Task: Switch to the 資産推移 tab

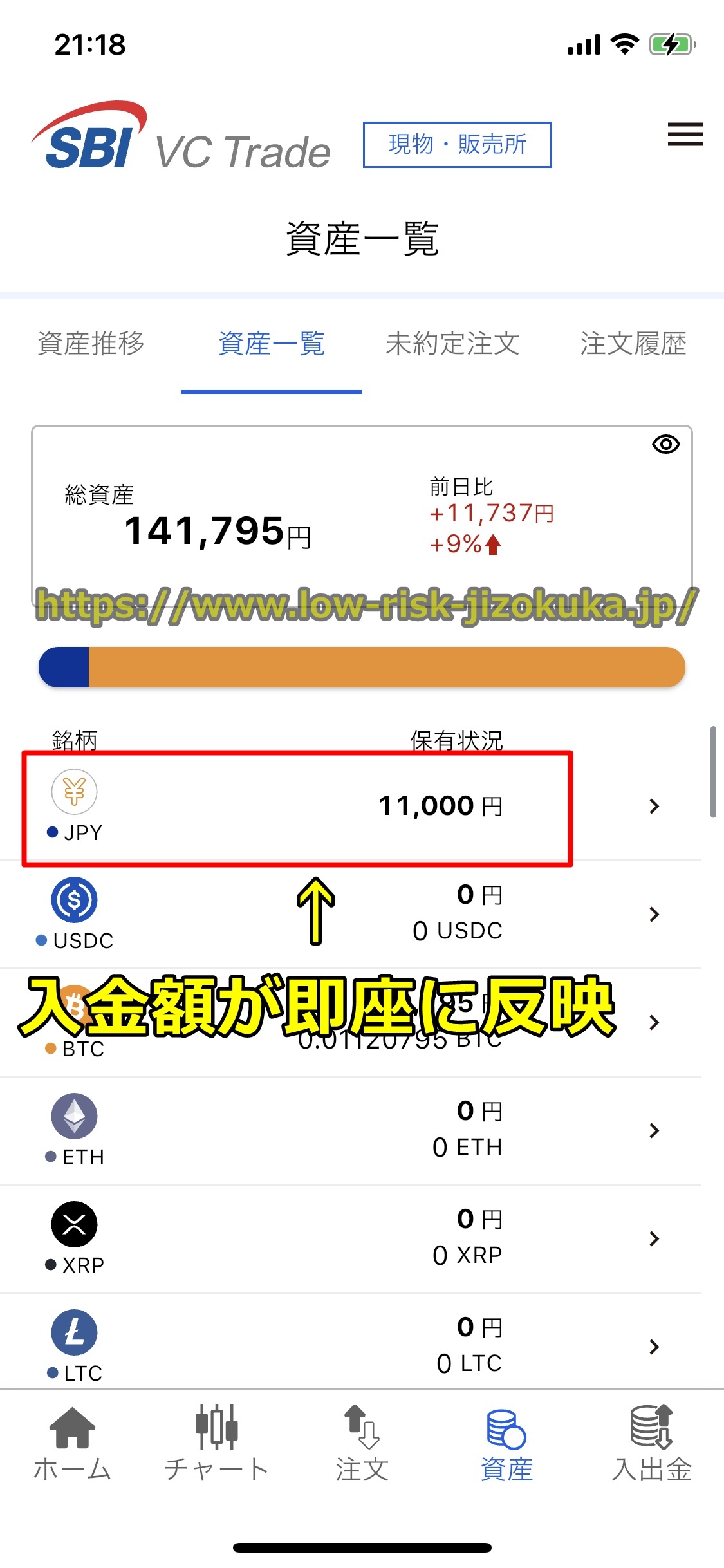Action: 91,344
